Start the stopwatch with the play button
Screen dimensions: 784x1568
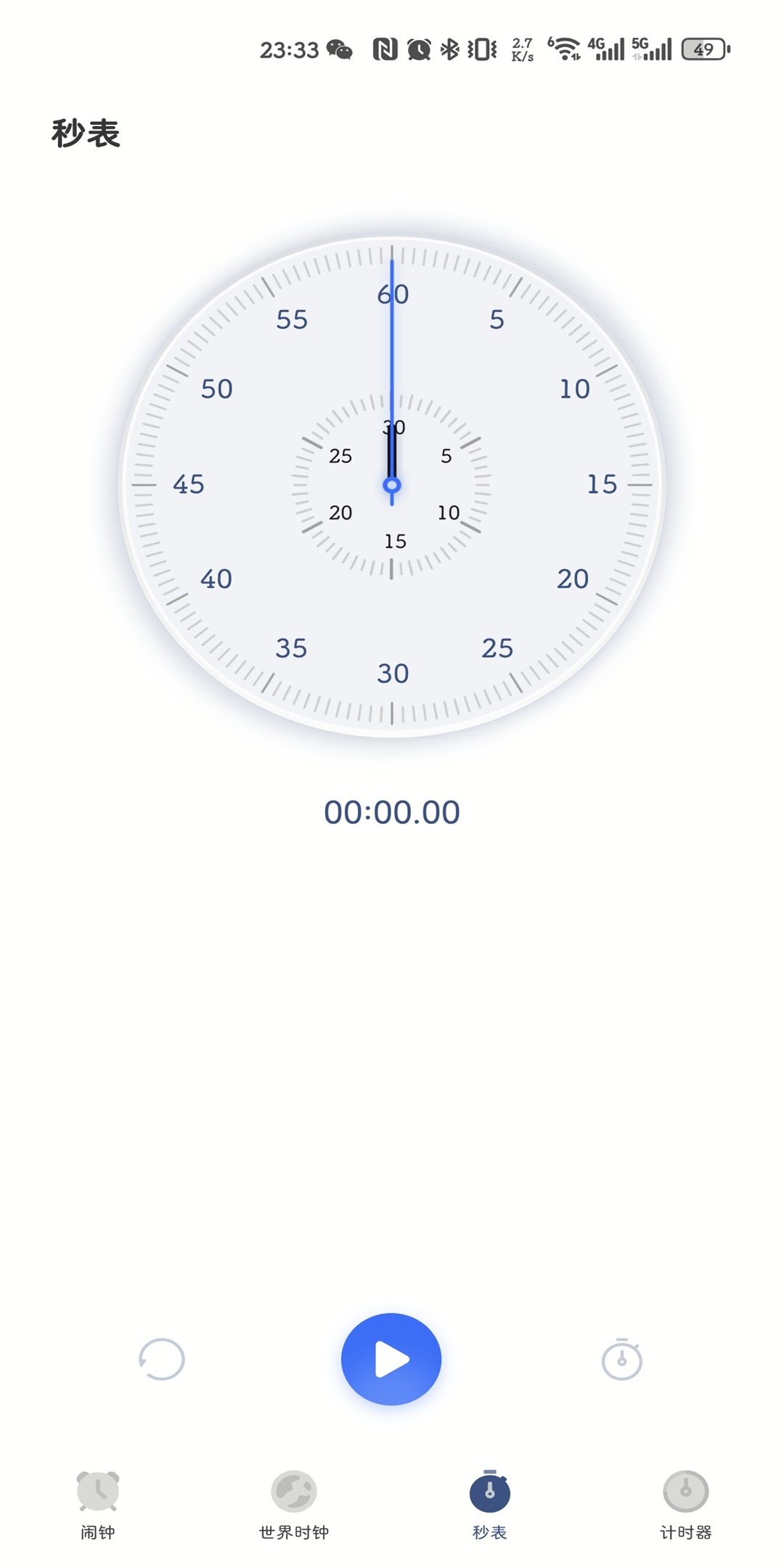(x=391, y=1359)
